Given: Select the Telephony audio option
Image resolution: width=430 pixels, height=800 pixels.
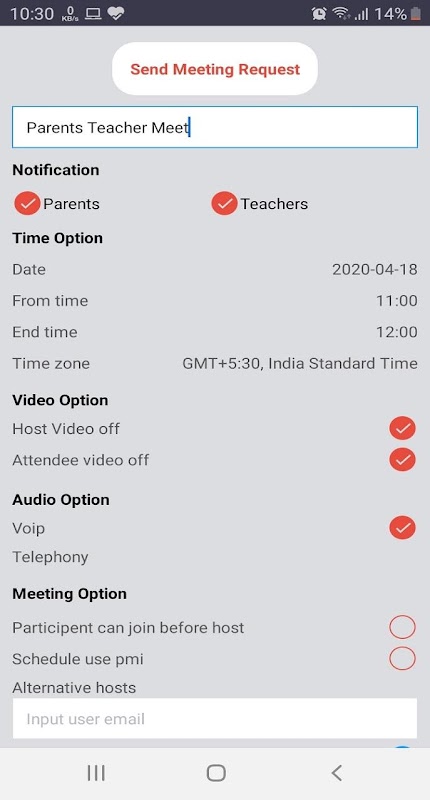Looking at the screenshot, I should point(215,557).
